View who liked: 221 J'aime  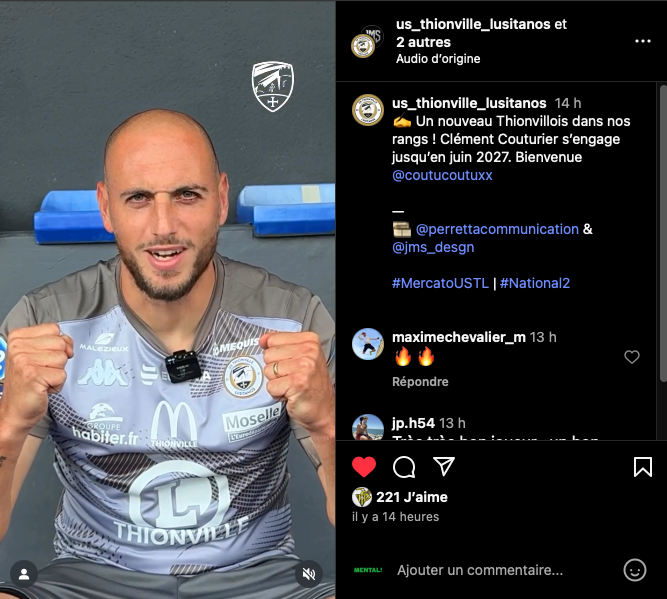(412, 497)
